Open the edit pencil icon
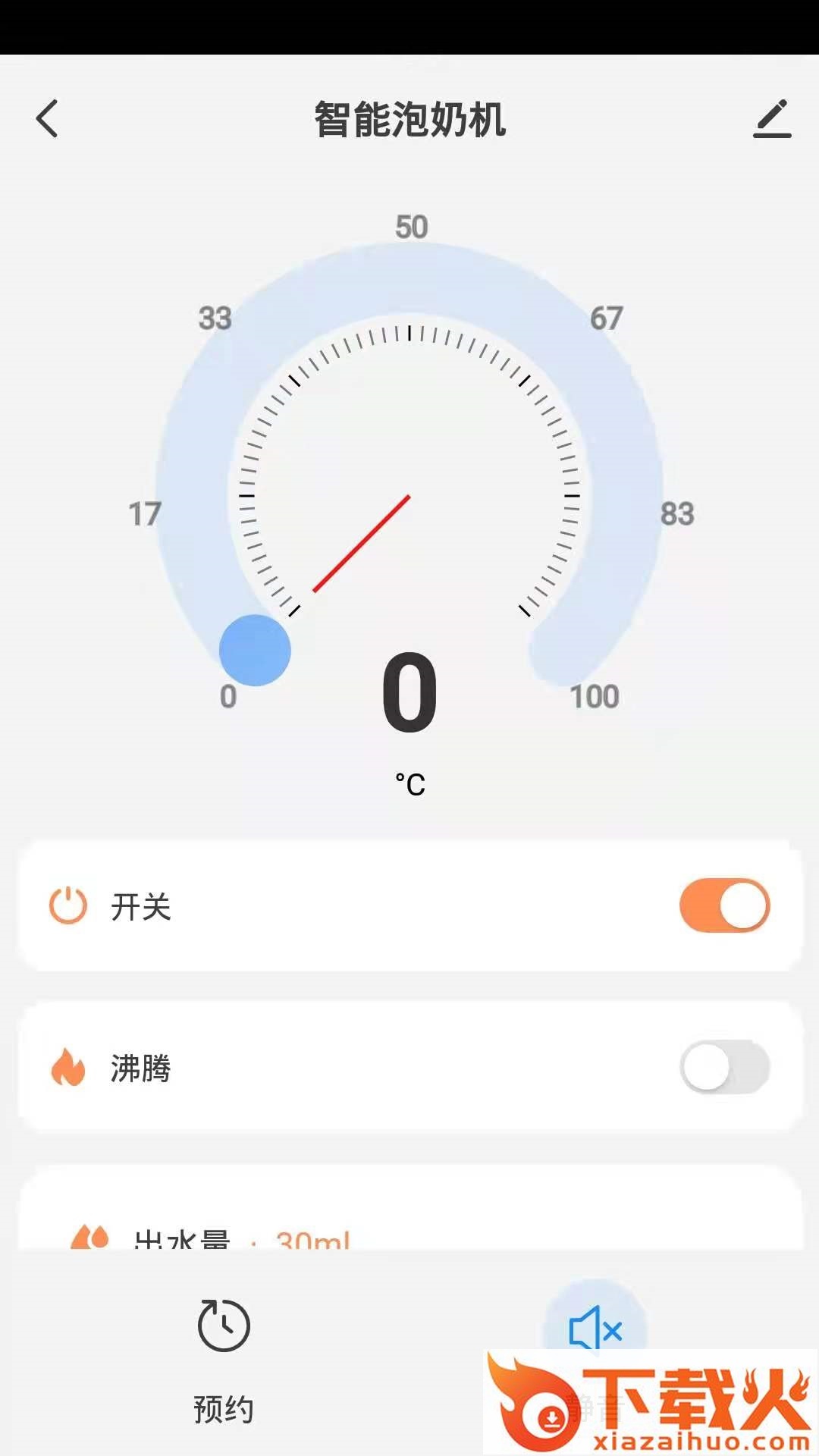 pyautogui.click(x=772, y=119)
